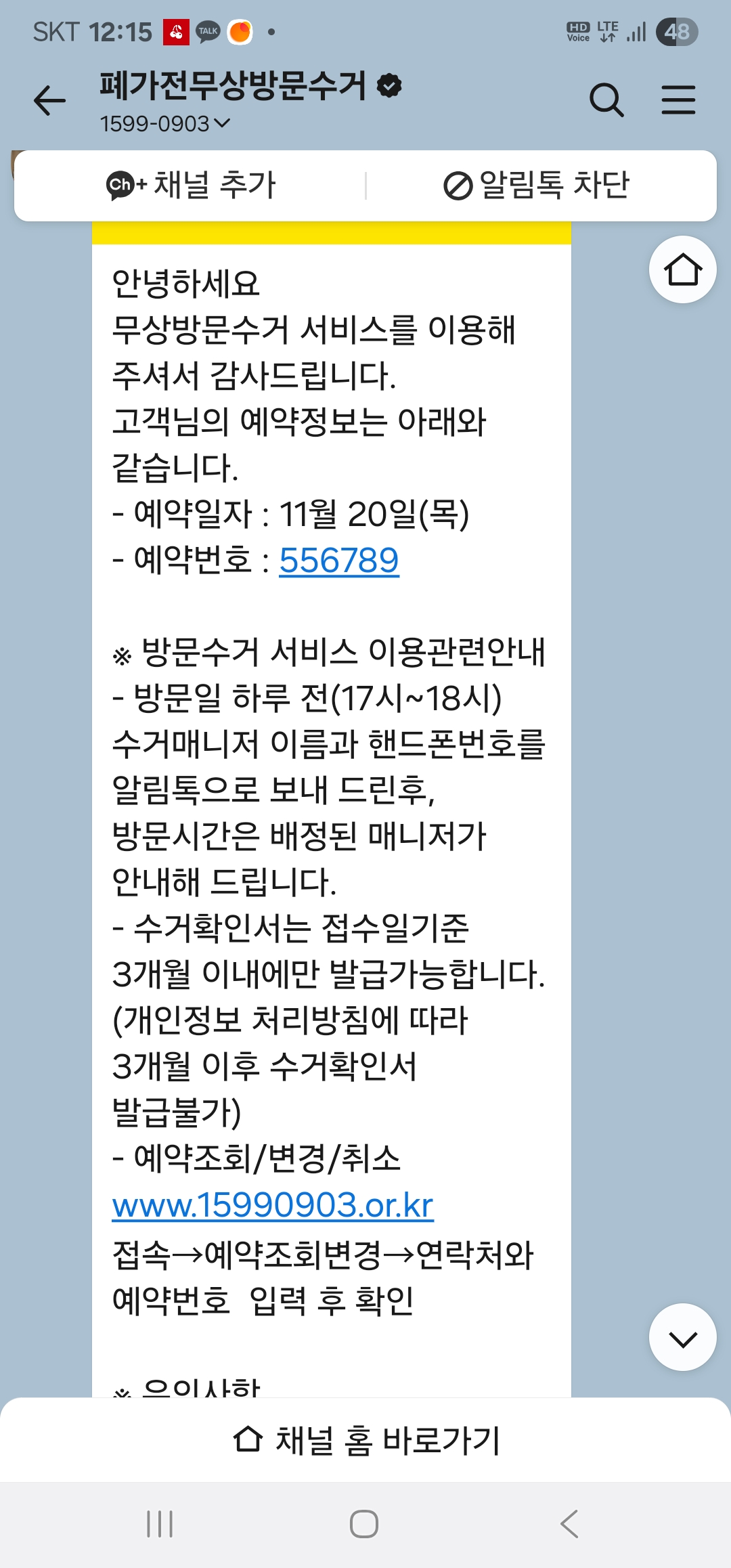Tap the system home button
Viewport: 731px width, 1568px height.
(x=364, y=1524)
